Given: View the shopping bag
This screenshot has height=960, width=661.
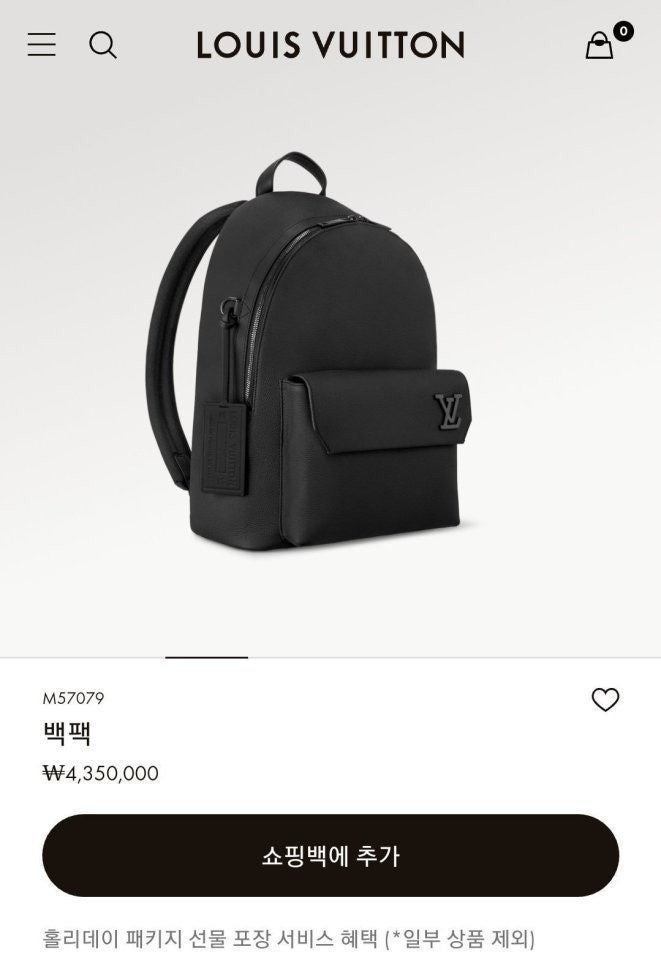Looking at the screenshot, I should point(600,45).
